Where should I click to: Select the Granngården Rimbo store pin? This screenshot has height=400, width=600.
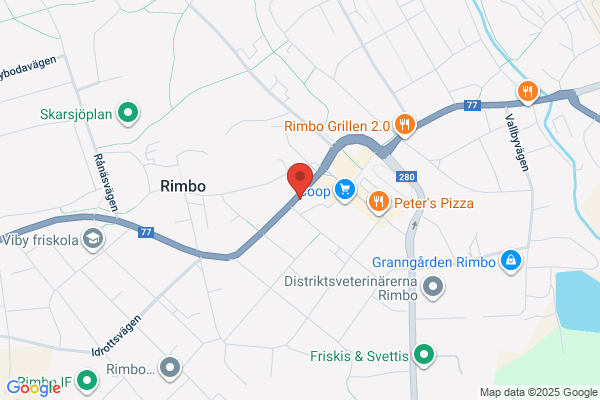[x=511, y=261]
